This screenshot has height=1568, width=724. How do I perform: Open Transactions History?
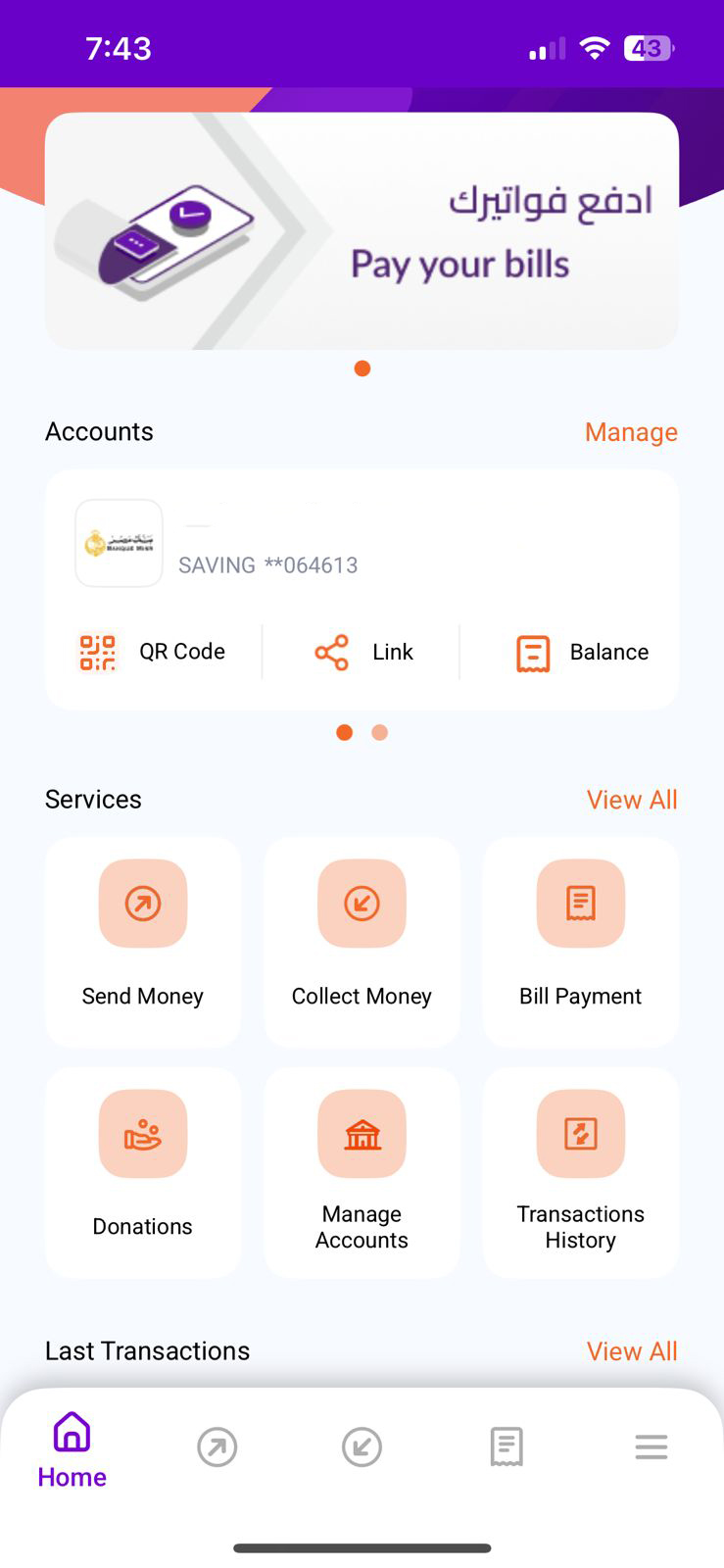tap(580, 1172)
